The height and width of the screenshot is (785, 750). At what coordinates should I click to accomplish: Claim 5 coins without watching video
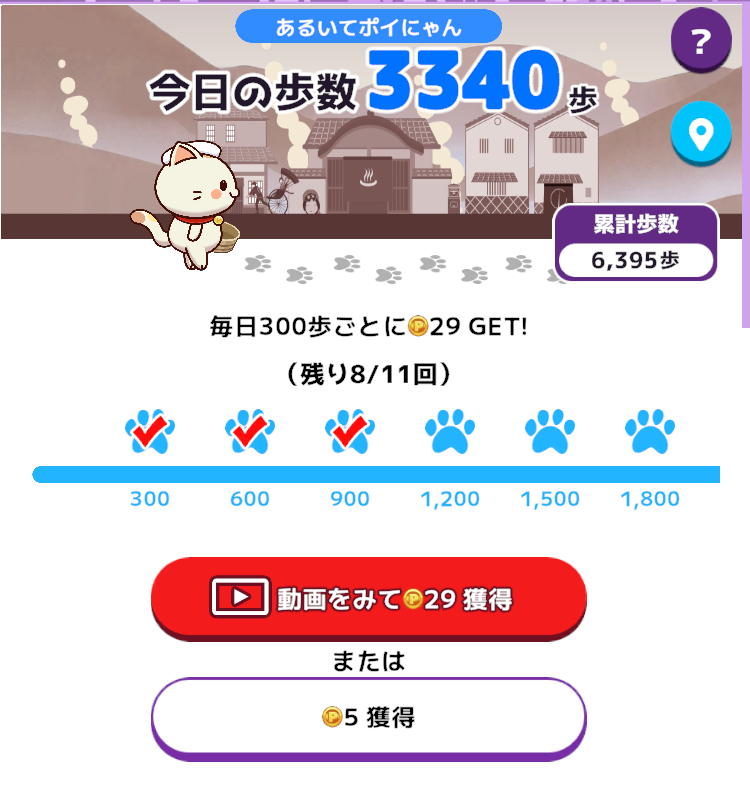tap(368, 717)
